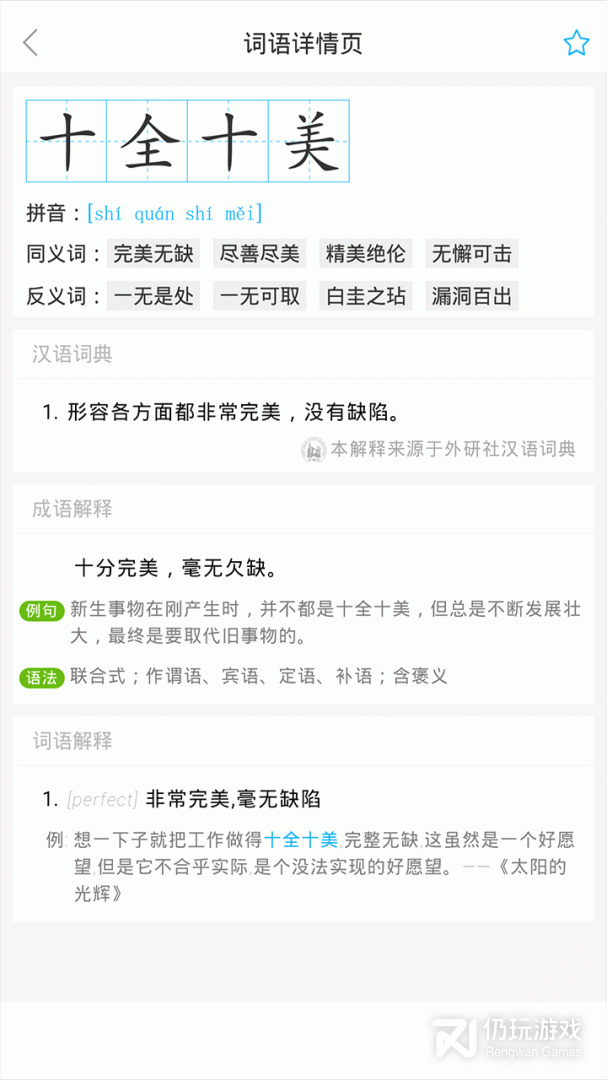Image resolution: width=607 pixels, height=1080 pixels.
Task: Go back using the top-left arrow
Action: [31, 43]
